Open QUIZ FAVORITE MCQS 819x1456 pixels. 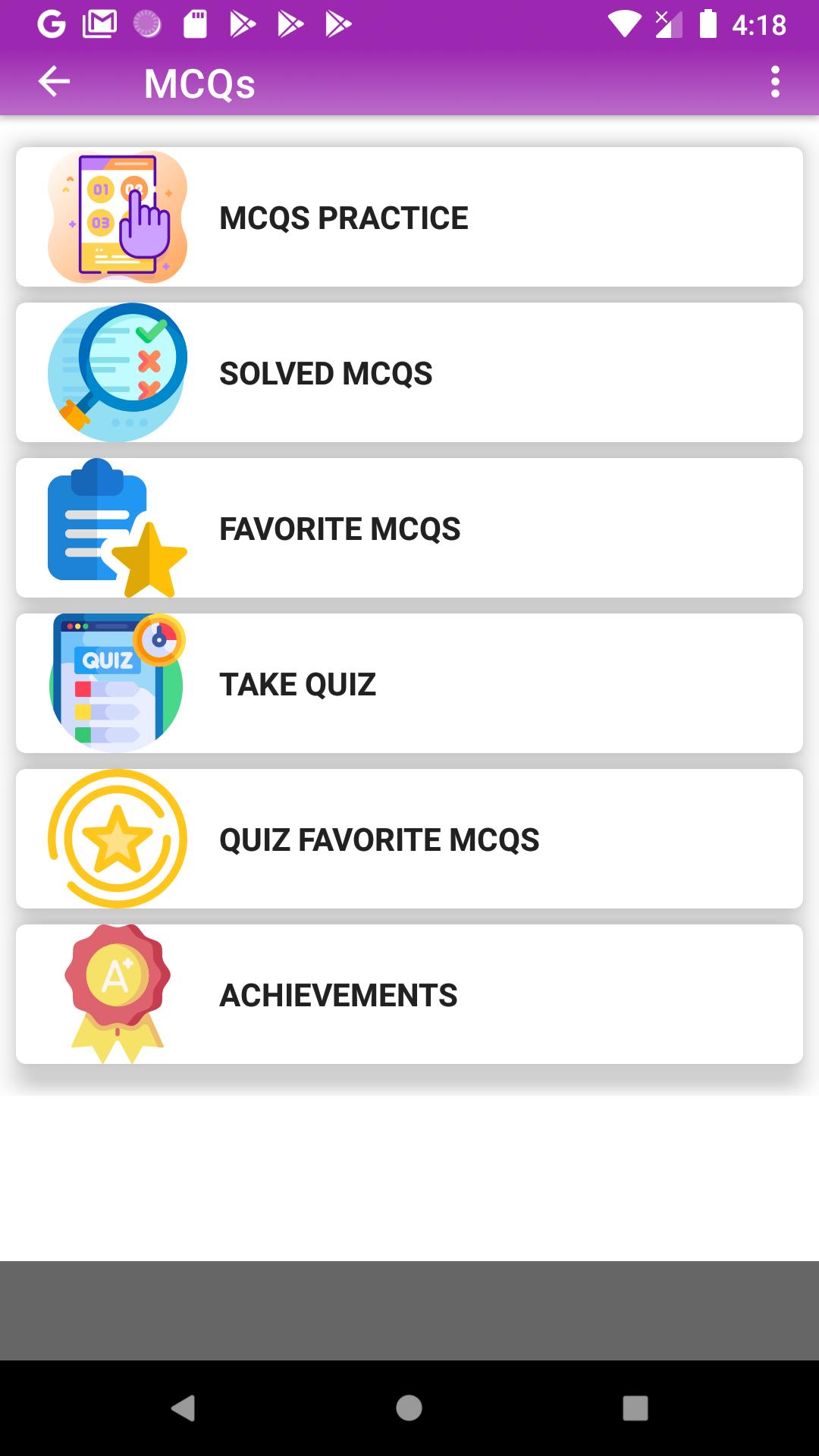[x=409, y=839]
